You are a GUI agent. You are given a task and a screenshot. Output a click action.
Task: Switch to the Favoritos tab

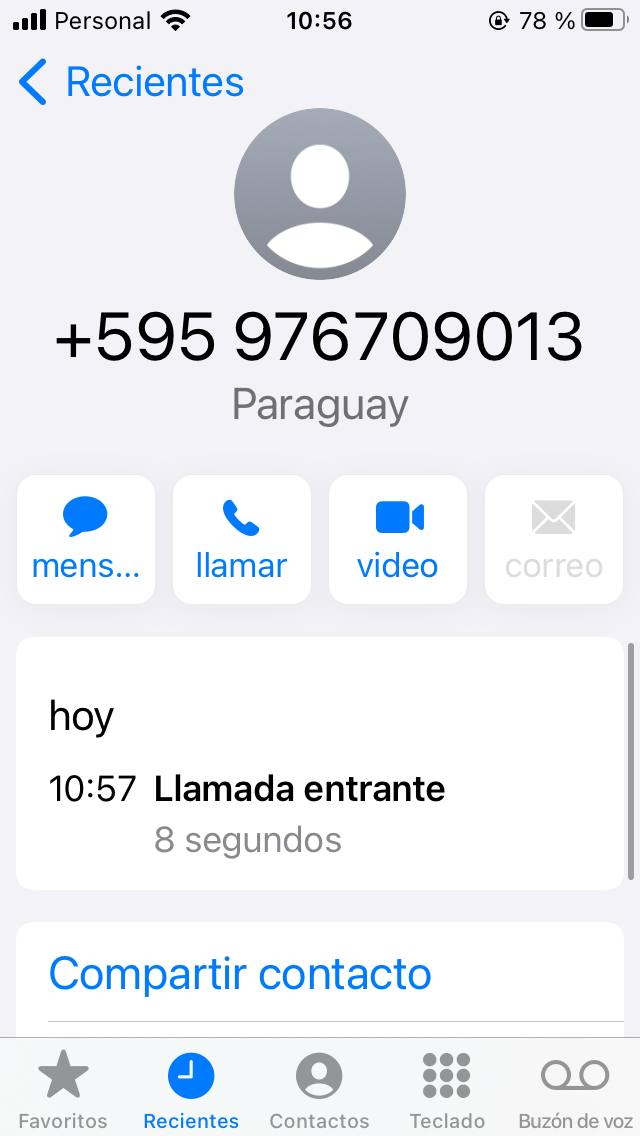point(63,1089)
